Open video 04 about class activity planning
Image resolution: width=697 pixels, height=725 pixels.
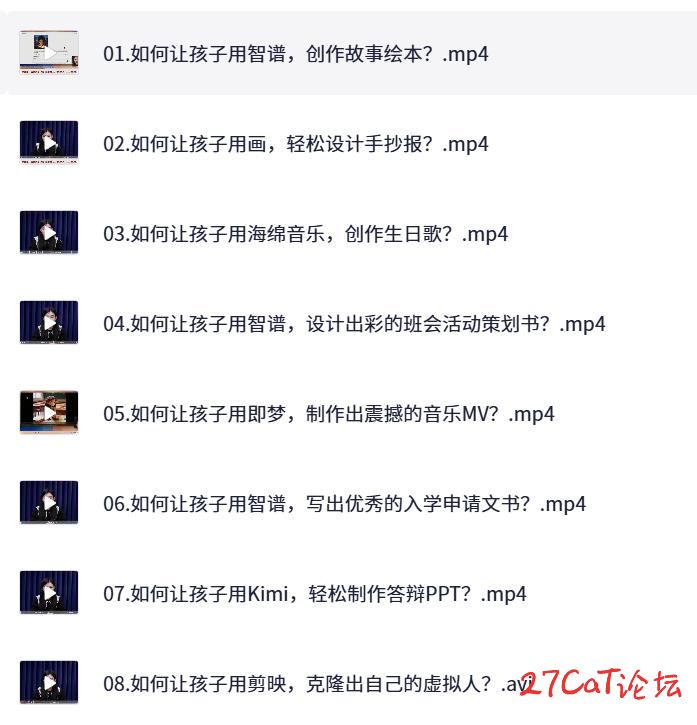click(x=354, y=324)
